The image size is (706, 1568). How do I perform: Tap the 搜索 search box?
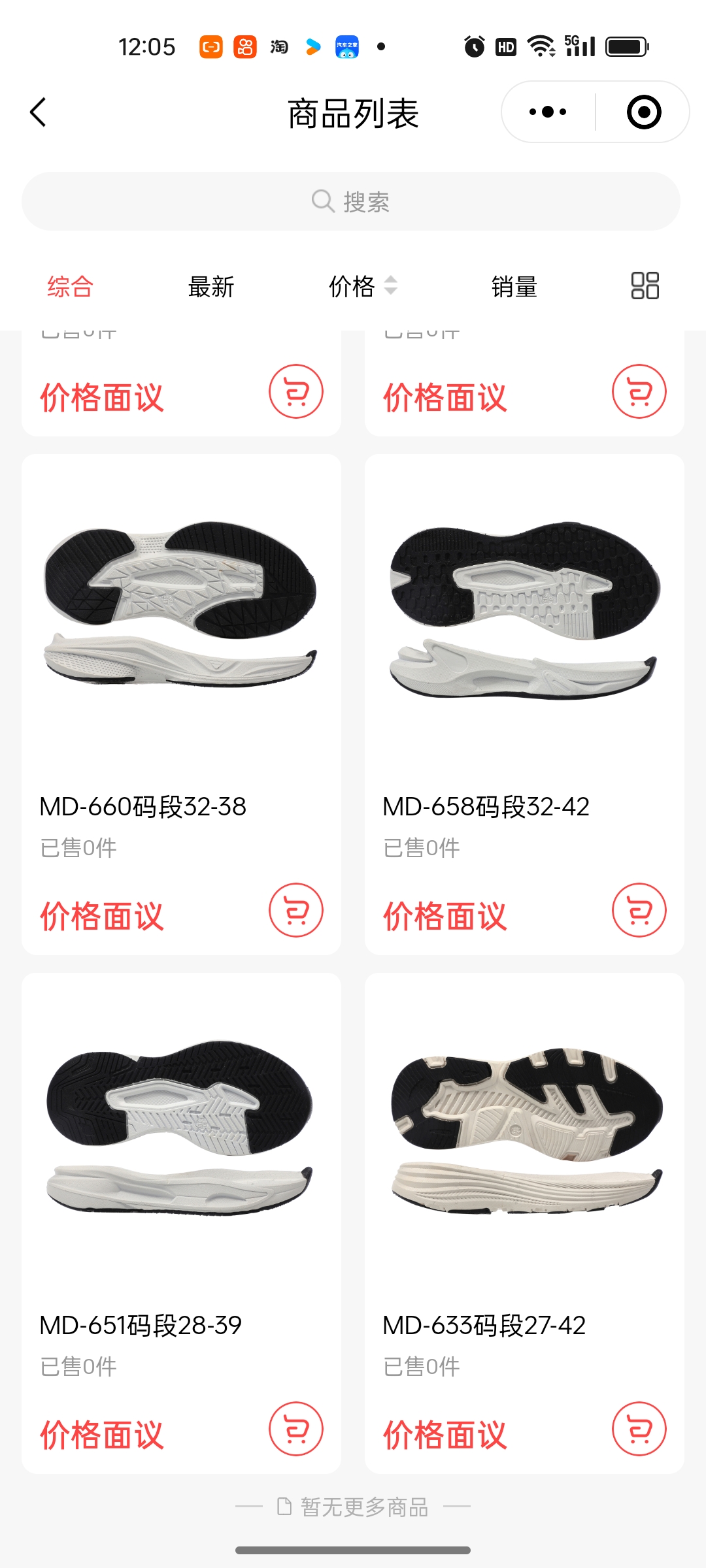(x=351, y=201)
